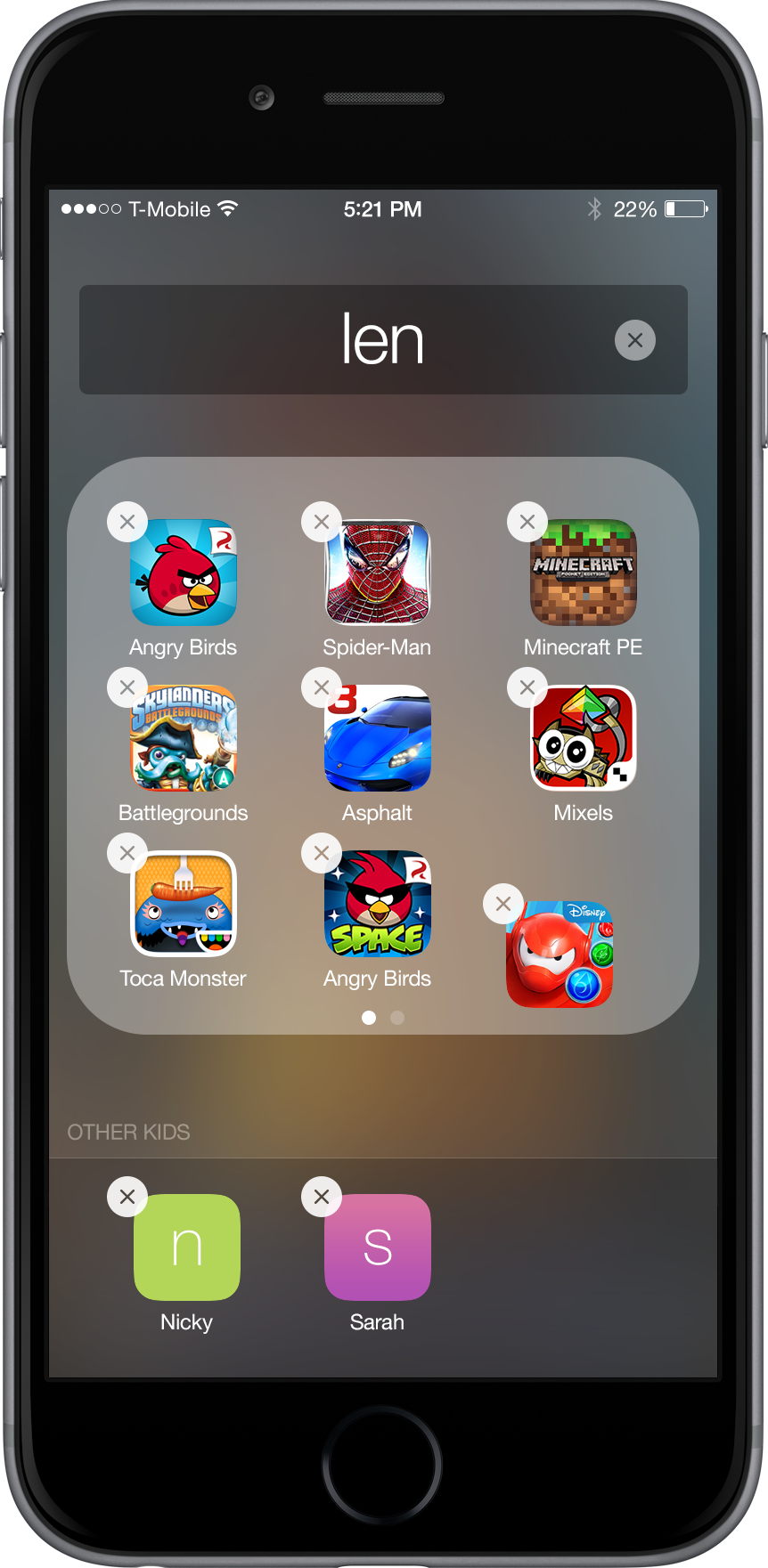The height and width of the screenshot is (1568, 768).
Task: Remove Minecraft PE app
Action: pyautogui.click(x=527, y=522)
